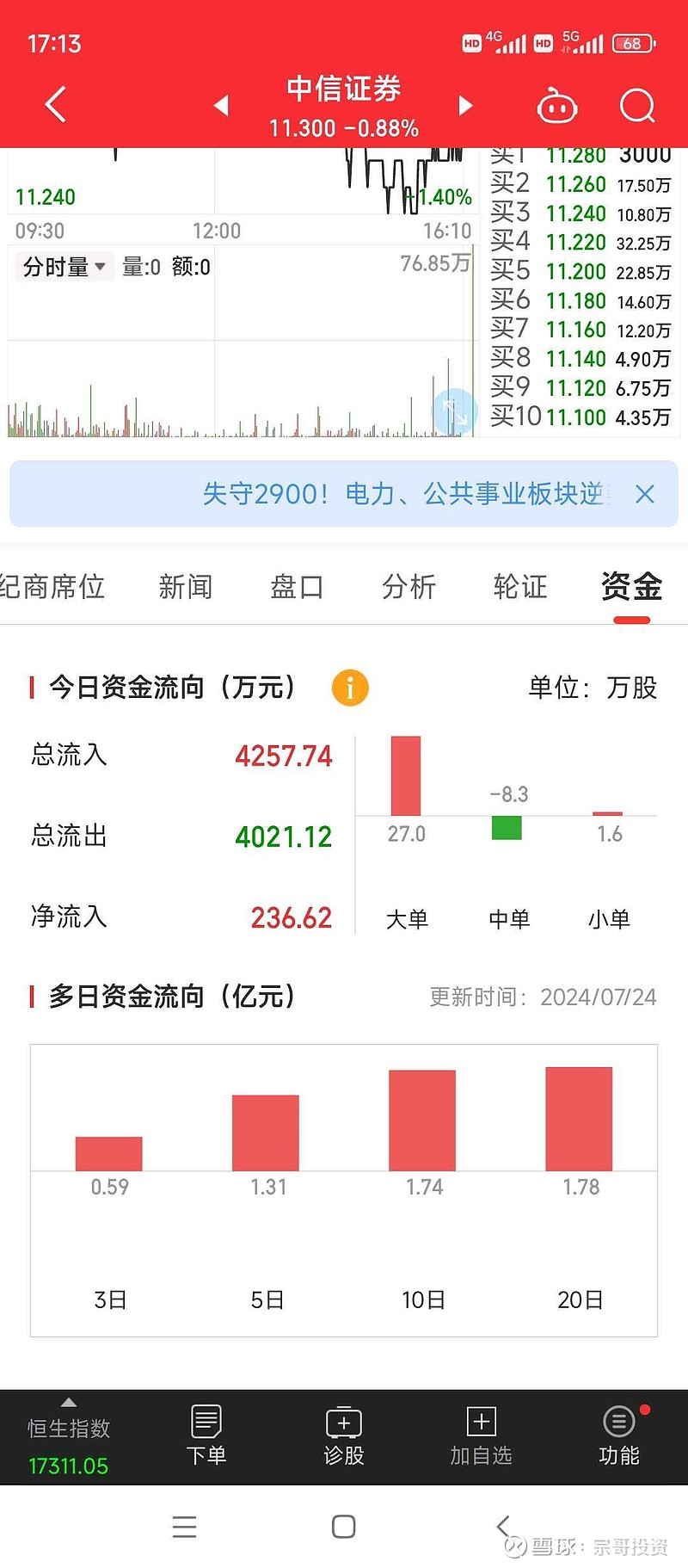Open 下单 to place an order

pyautogui.click(x=206, y=1435)
